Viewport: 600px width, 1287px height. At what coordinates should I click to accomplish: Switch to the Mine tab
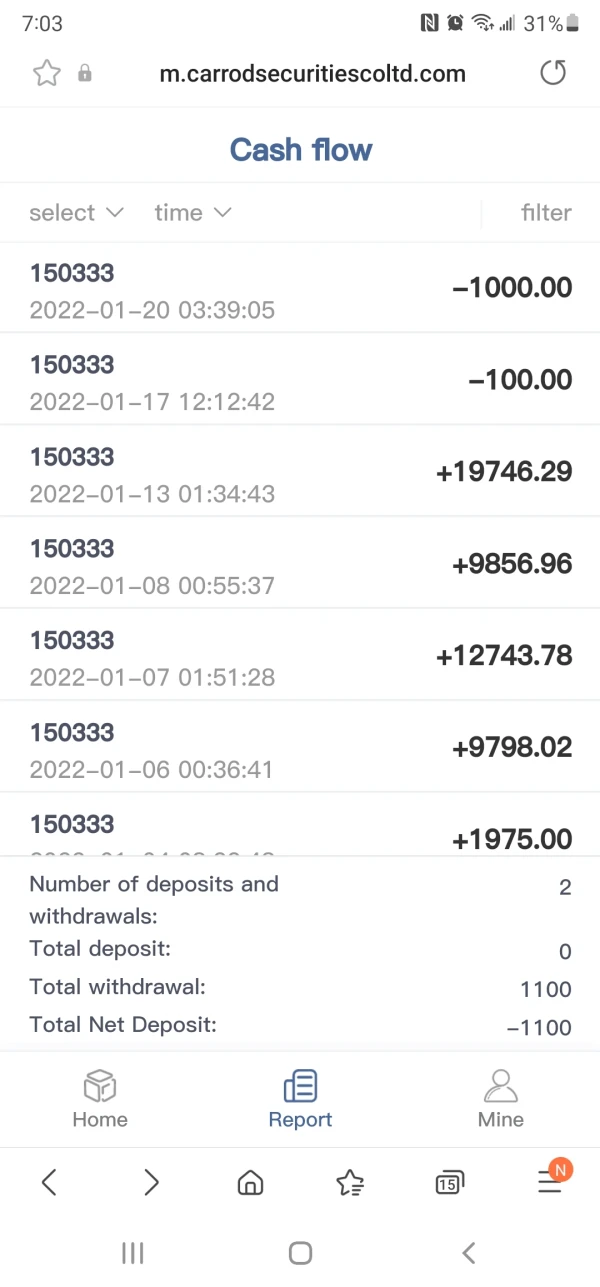(x=500, y=1098)
